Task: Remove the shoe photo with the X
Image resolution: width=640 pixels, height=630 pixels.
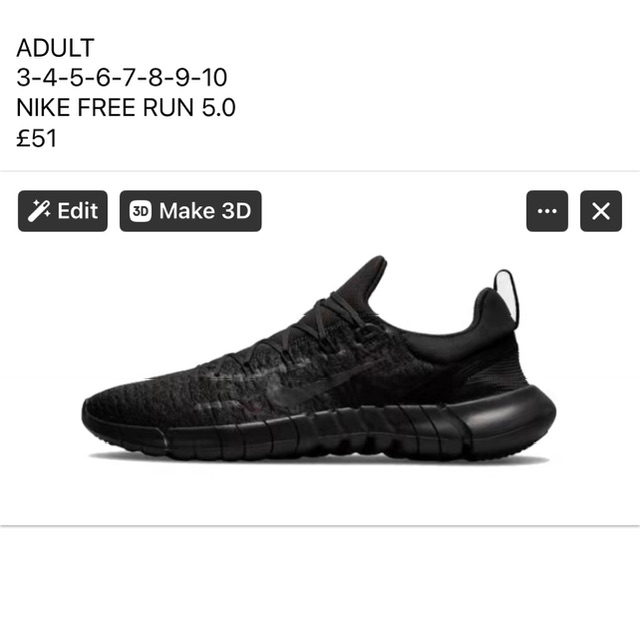Action: coord(600,211)
